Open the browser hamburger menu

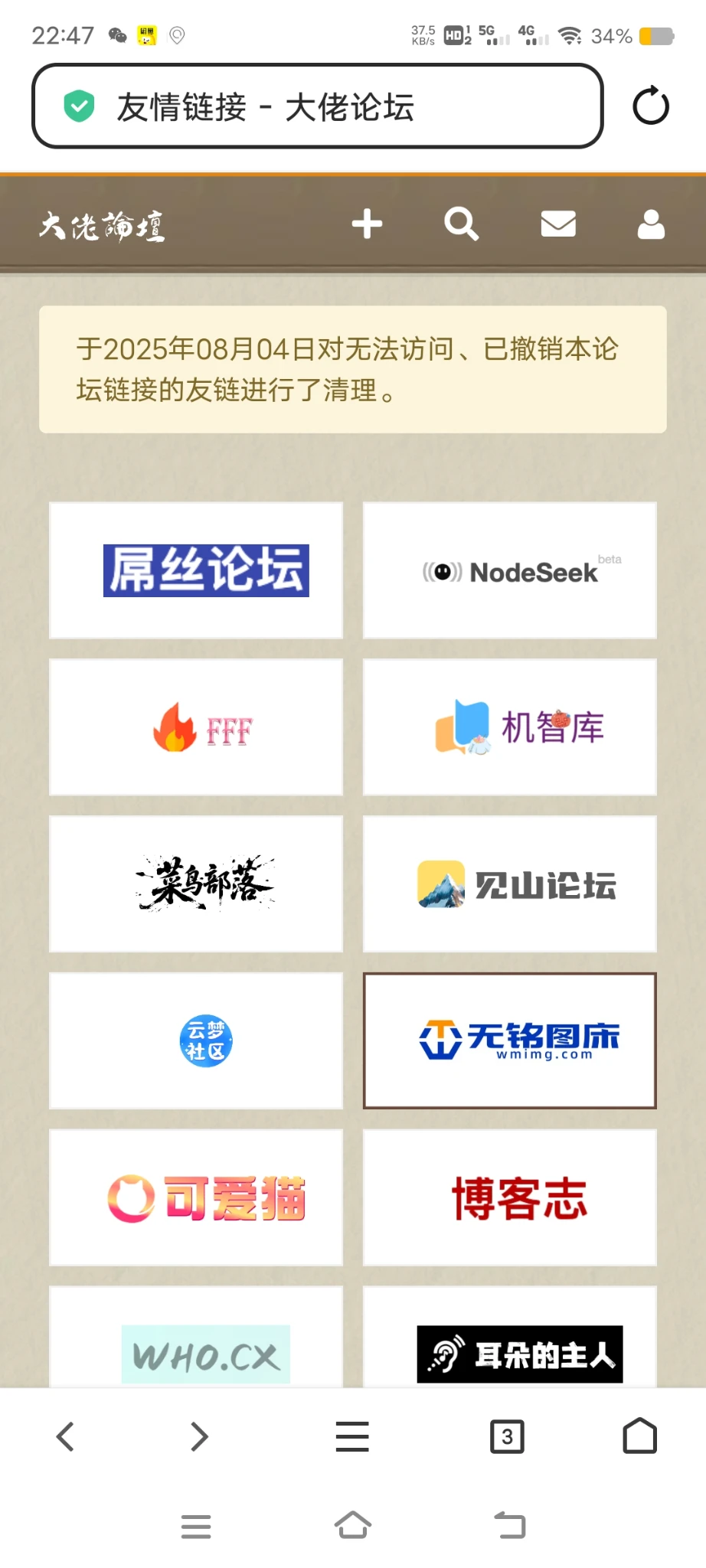[352, 1436]
